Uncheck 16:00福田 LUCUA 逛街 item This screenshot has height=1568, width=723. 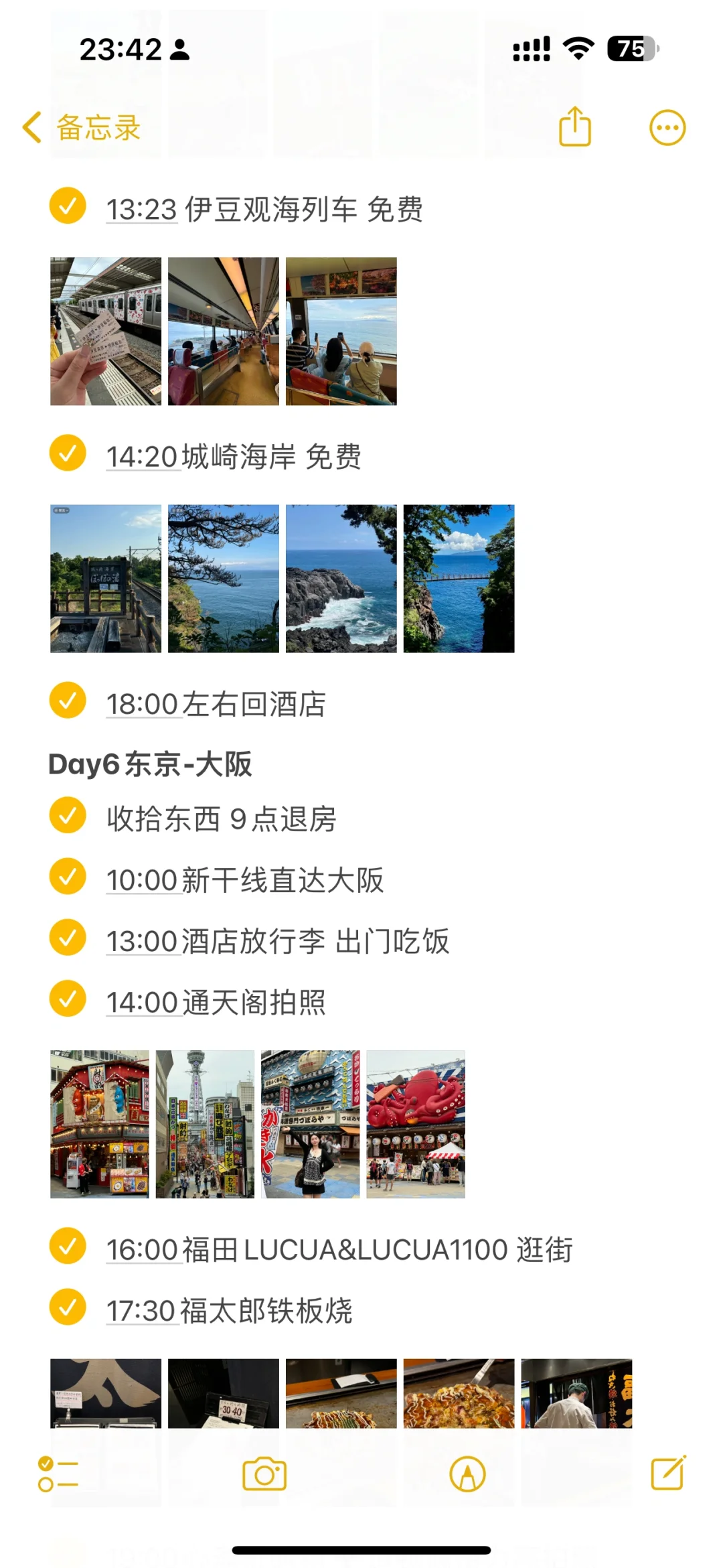point(68,1246)
